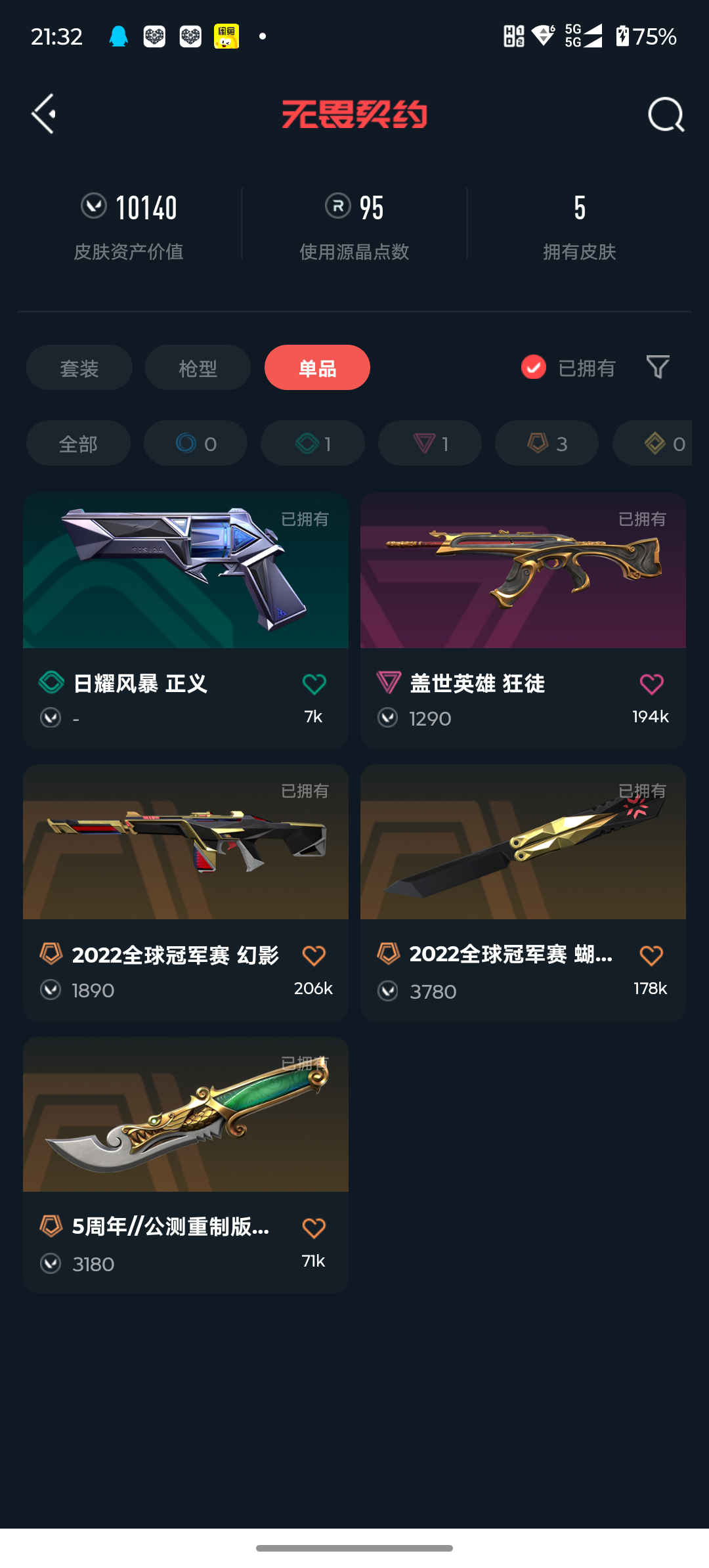Filter by the blue circle tier chip

[x=196, y=443]
